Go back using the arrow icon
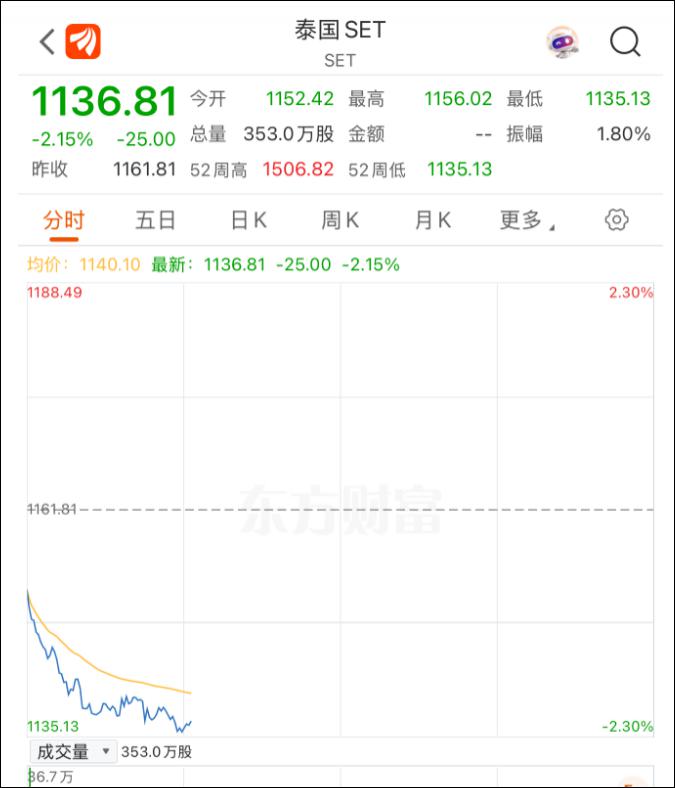 (x=46, y=42)
